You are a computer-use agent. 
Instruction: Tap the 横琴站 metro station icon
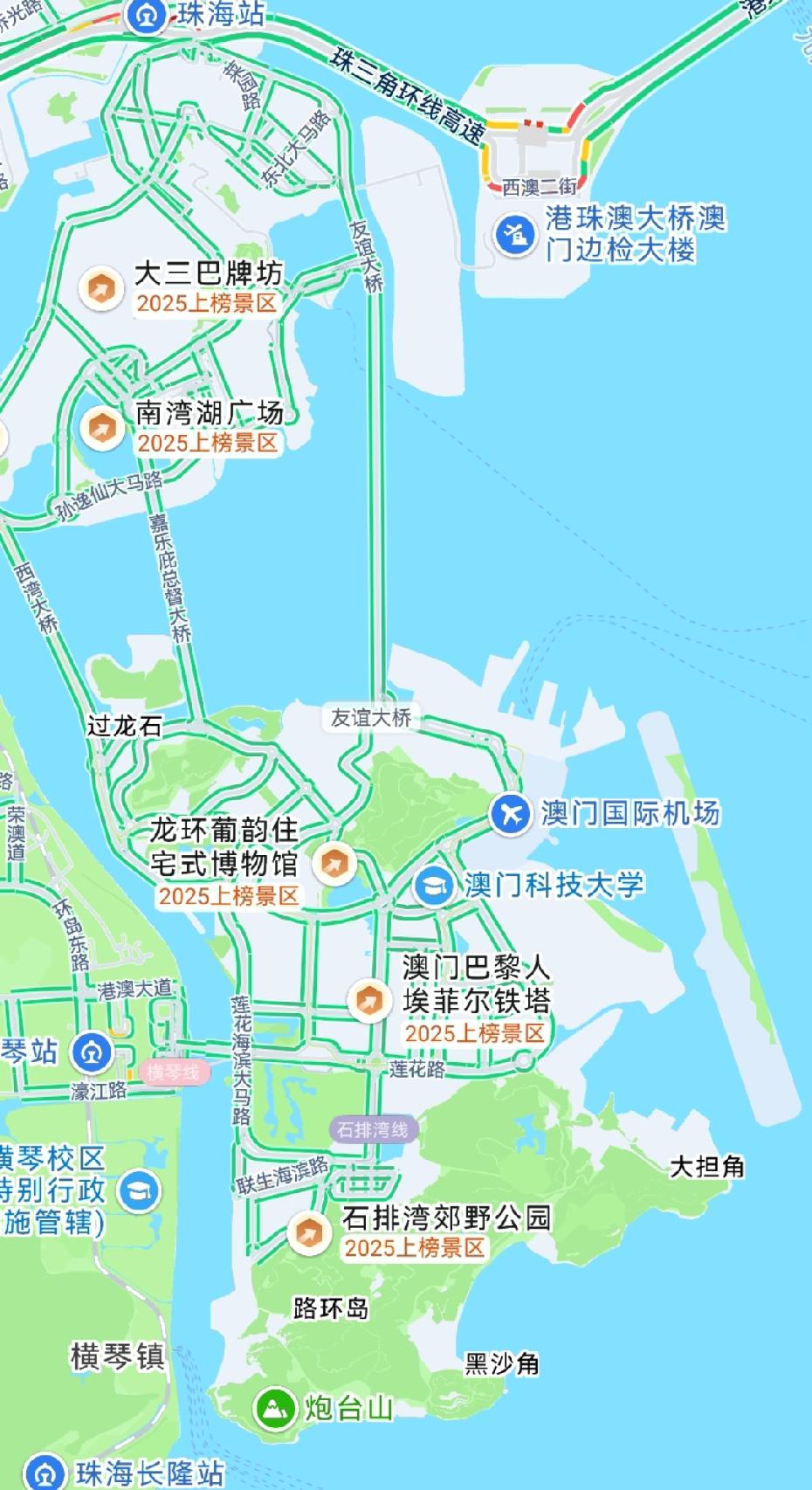tap(90, 1054)
